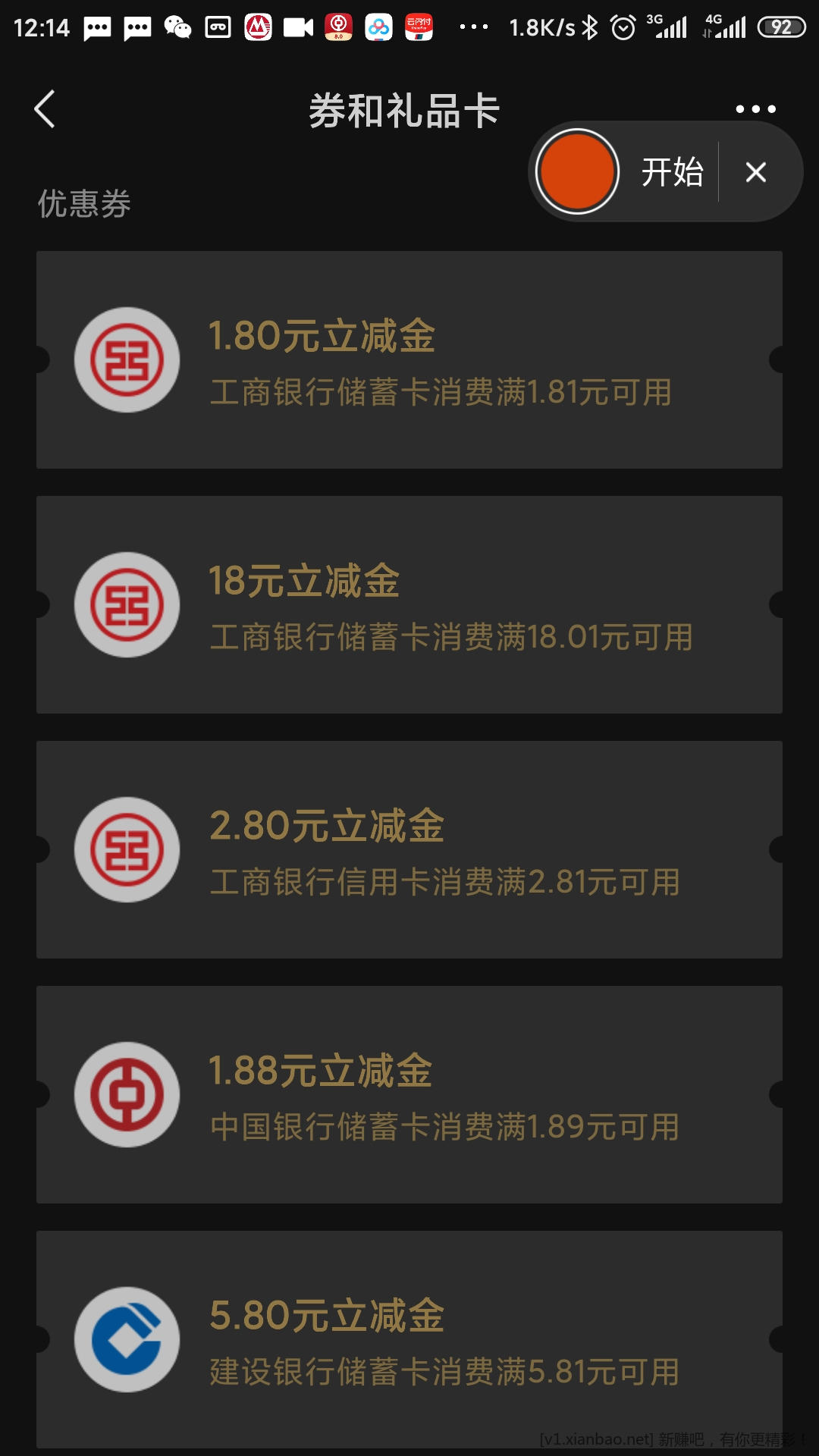The image size is (819, 1456).
Task: Tap the 开始 label on recorder overlay
Action: [672, 172]
